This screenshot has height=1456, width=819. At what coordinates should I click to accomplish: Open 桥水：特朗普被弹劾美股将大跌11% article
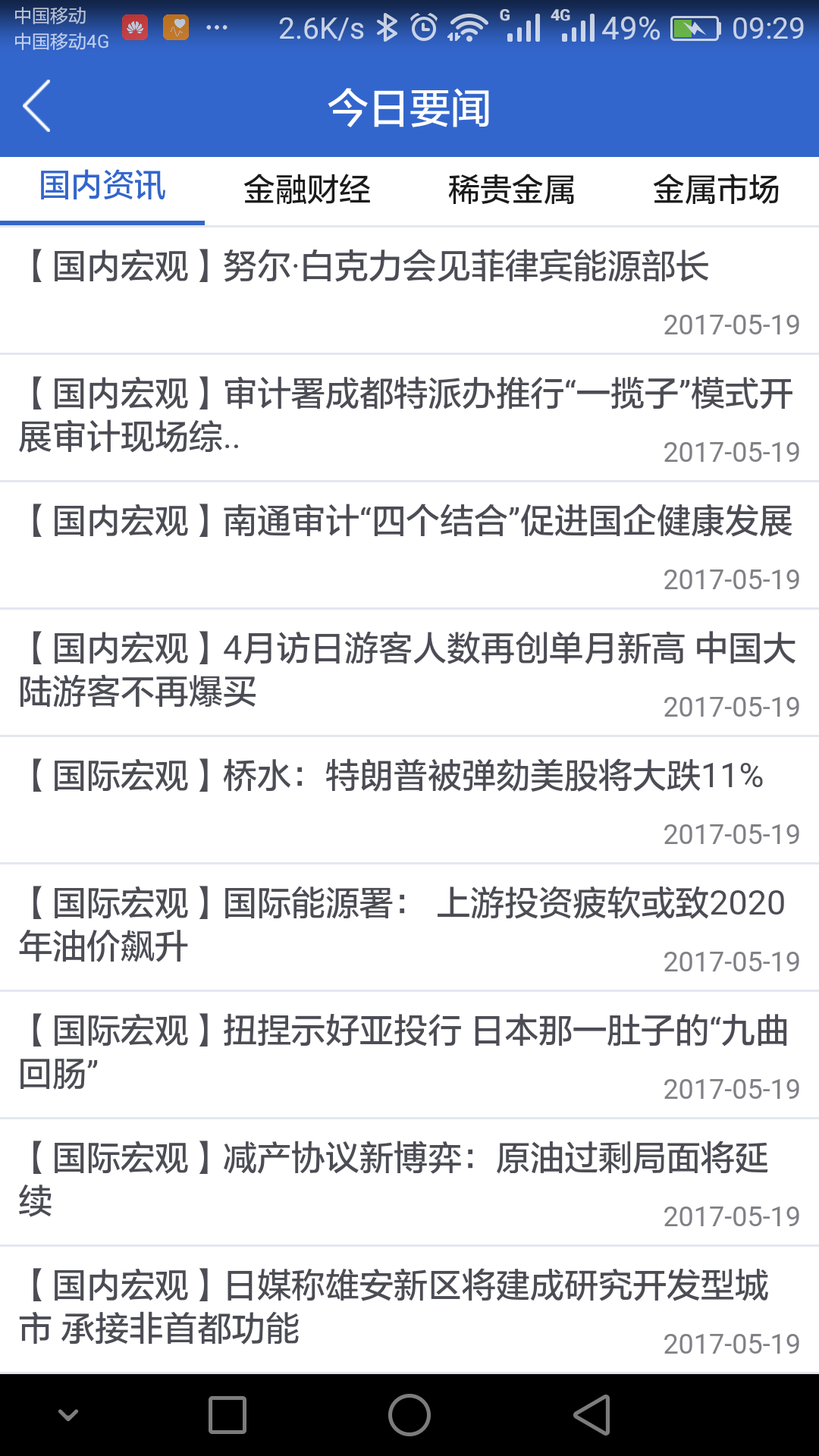coord(409,801)
